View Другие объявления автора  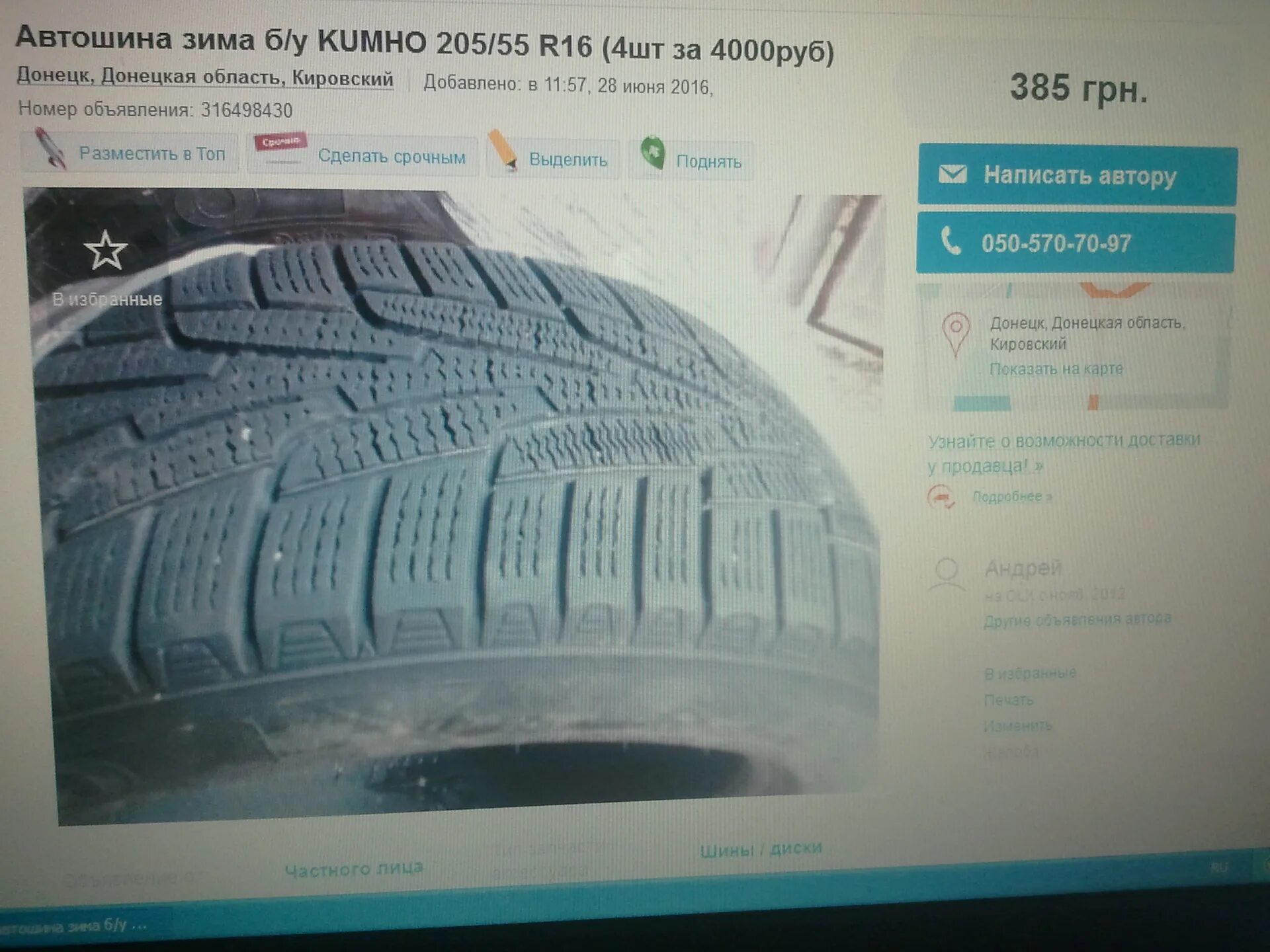point(1077,619)
